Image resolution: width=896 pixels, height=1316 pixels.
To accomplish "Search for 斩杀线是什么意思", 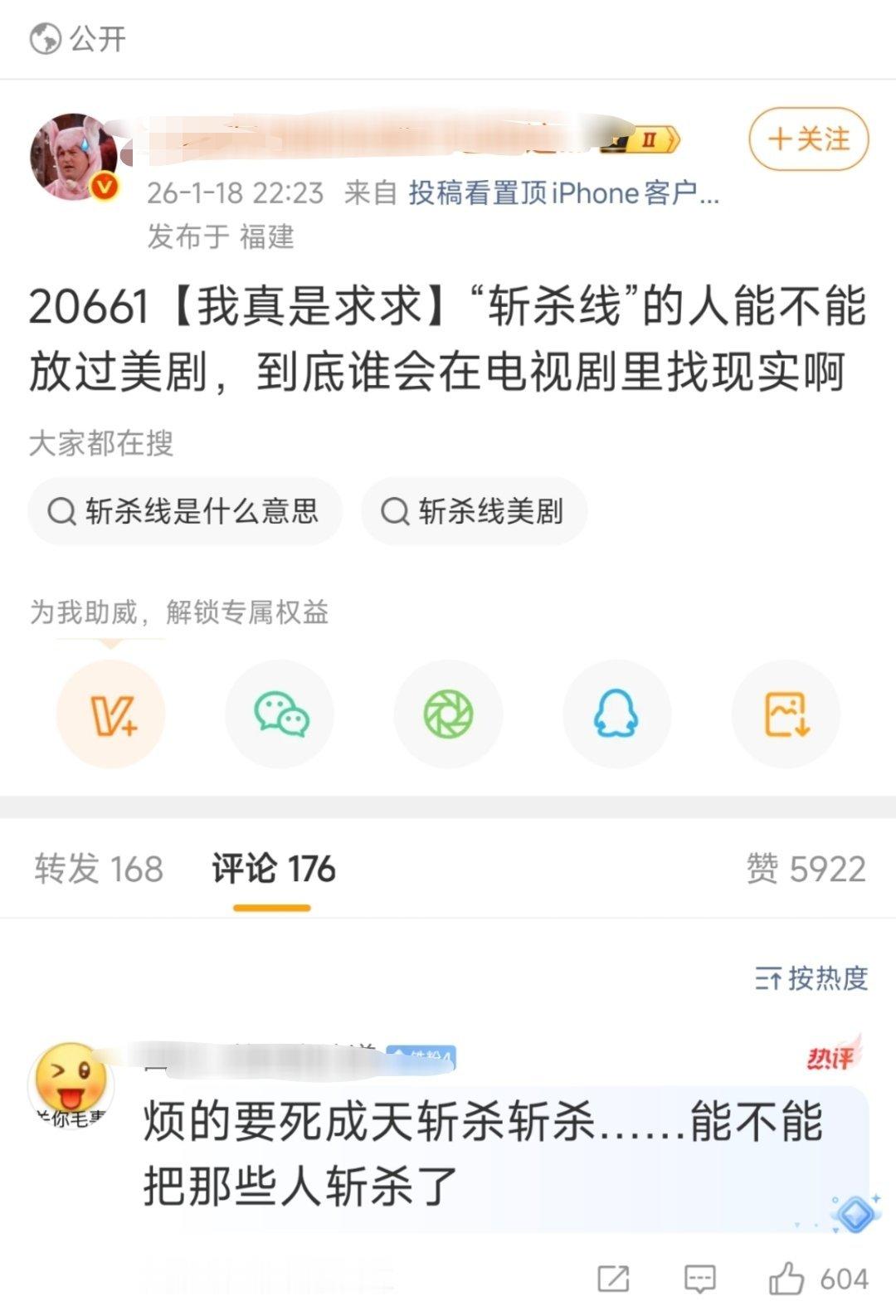I will pyautogui.click(x=184, y=512).
